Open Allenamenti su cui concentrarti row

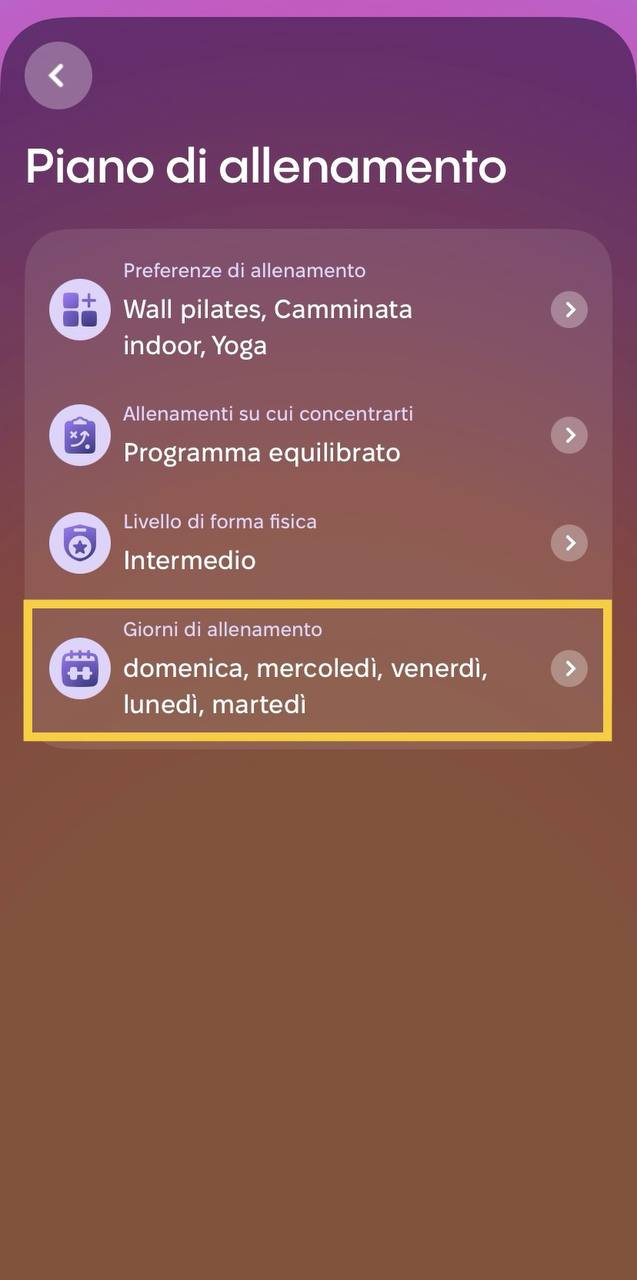coord(318,435)
